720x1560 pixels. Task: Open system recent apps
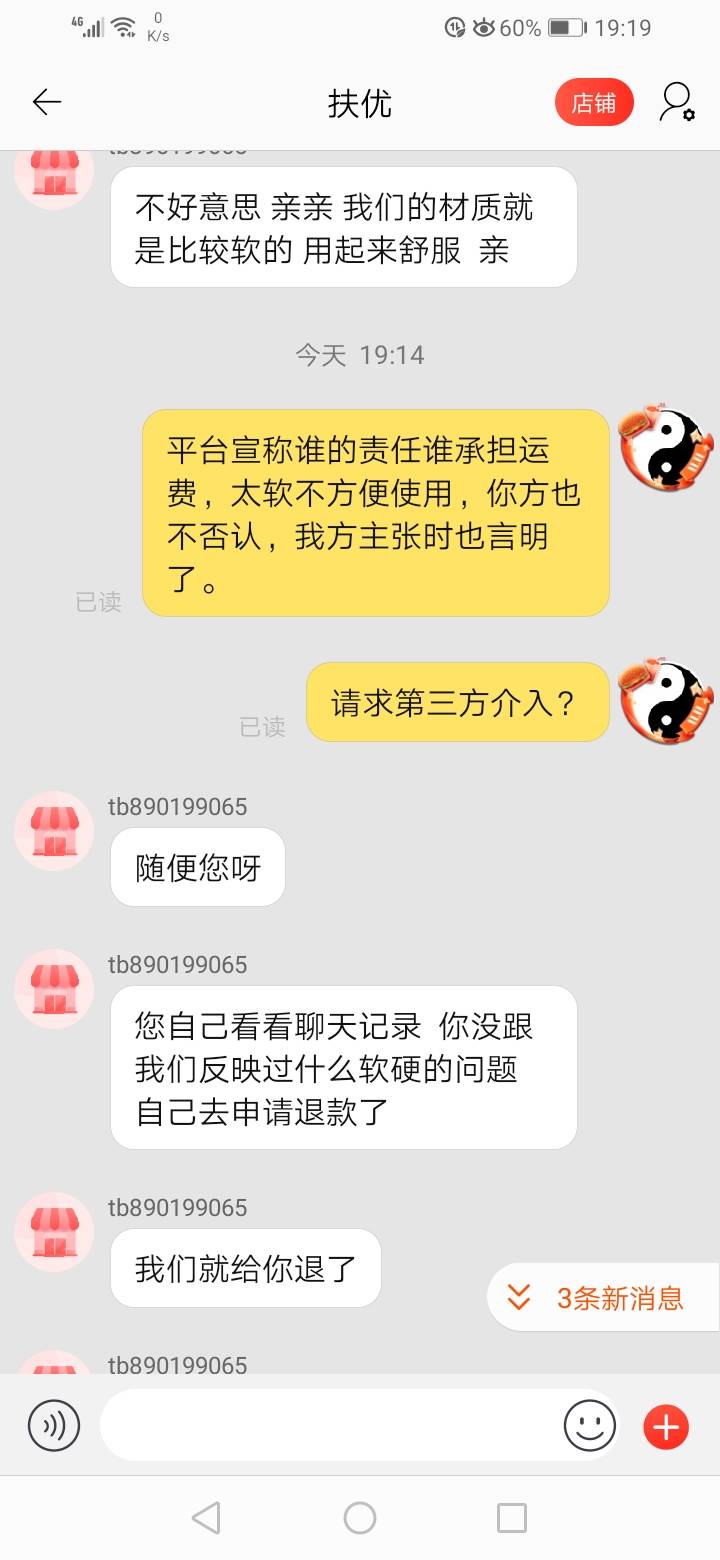point(512,1518)
